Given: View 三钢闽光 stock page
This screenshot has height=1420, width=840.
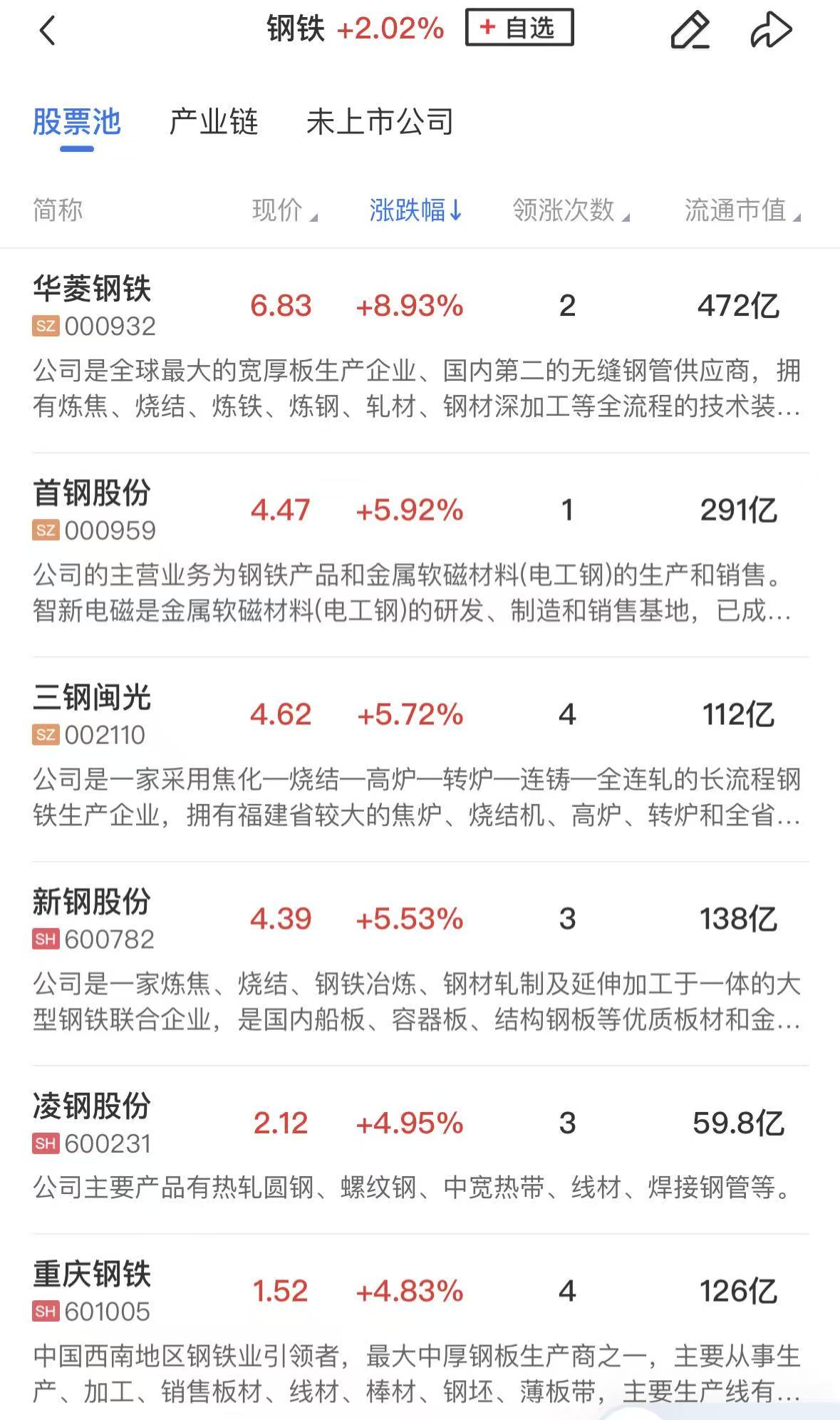Looking at the screenshot, I should pyautogui.click(x=93, y=698).
